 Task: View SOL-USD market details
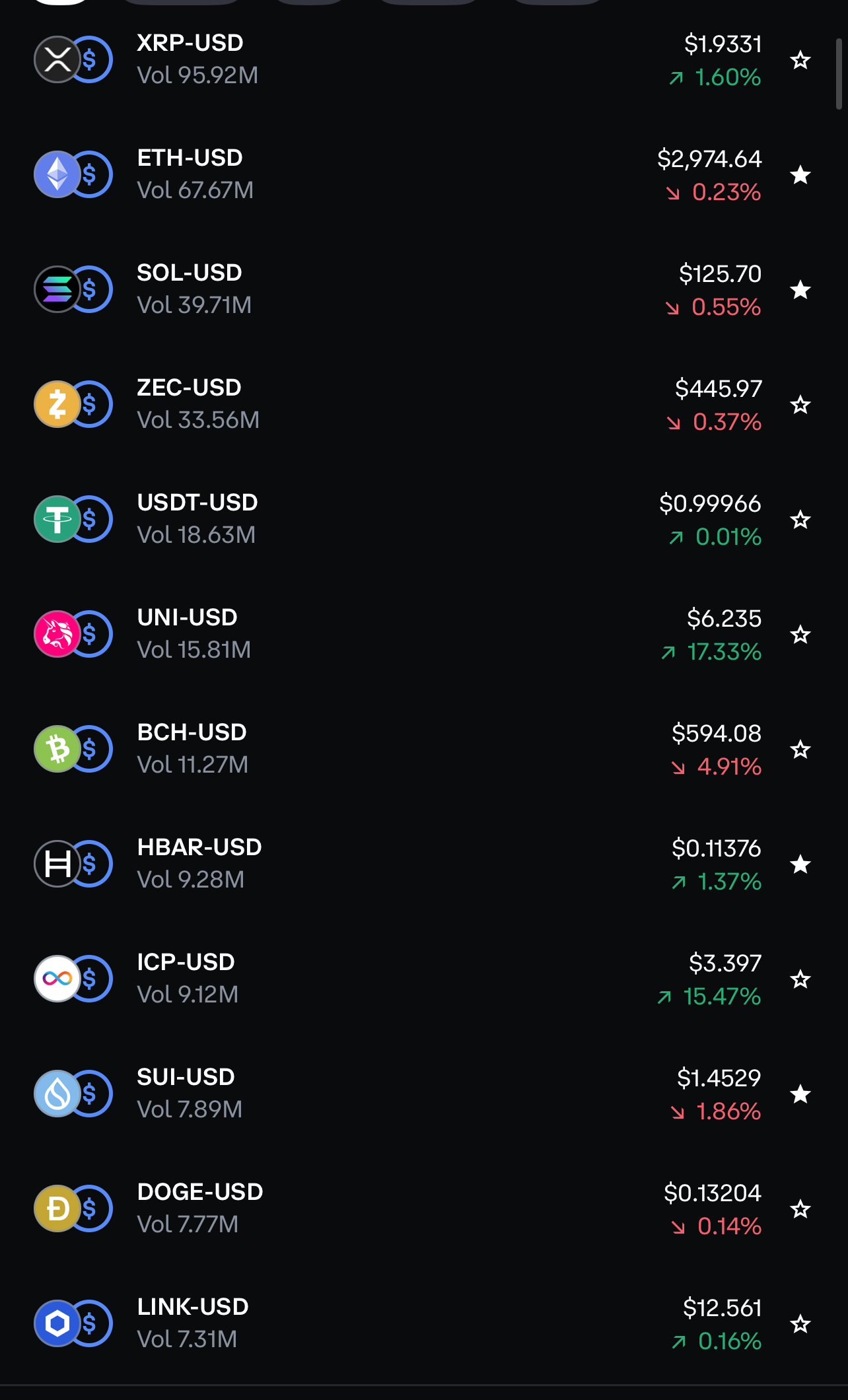coord(396,289)
